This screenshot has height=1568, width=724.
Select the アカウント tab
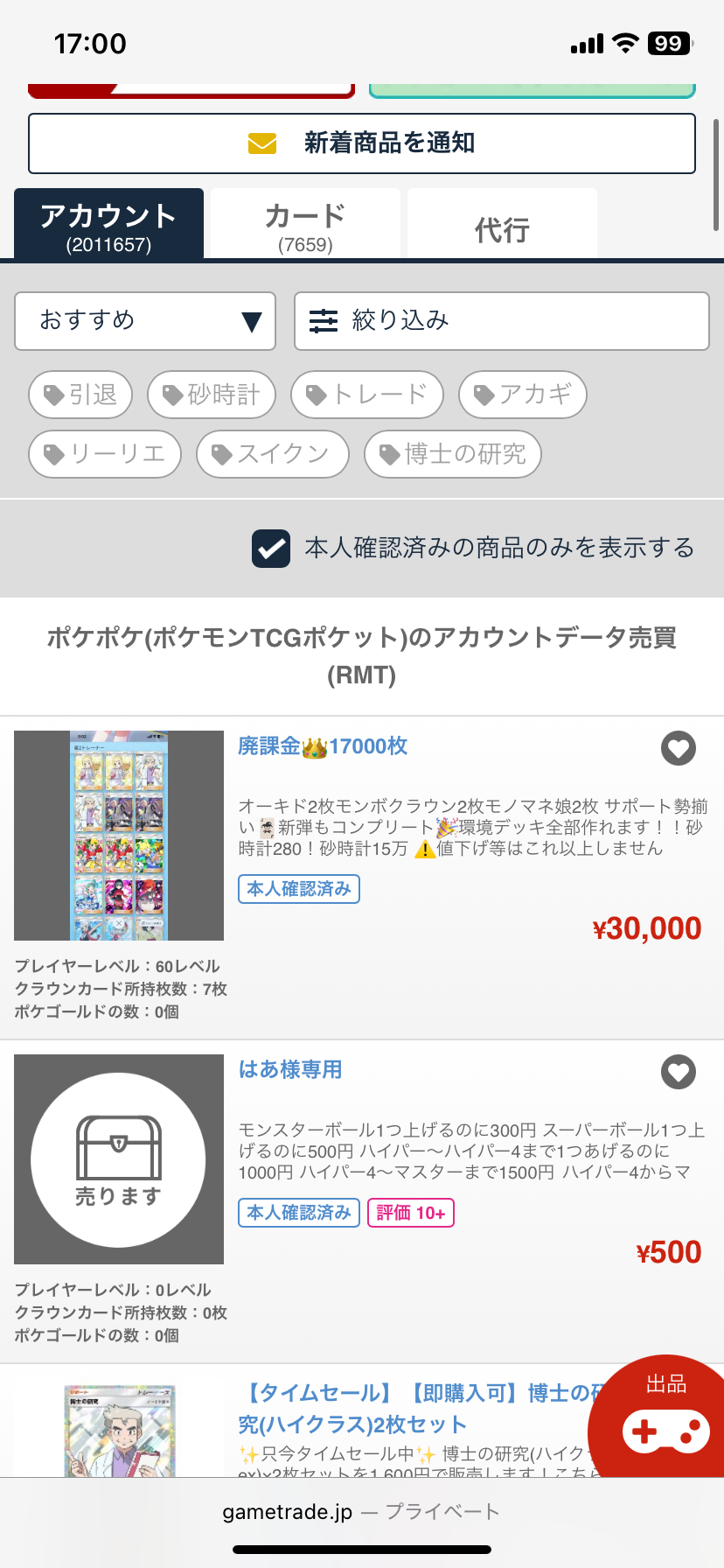(108, 225)
